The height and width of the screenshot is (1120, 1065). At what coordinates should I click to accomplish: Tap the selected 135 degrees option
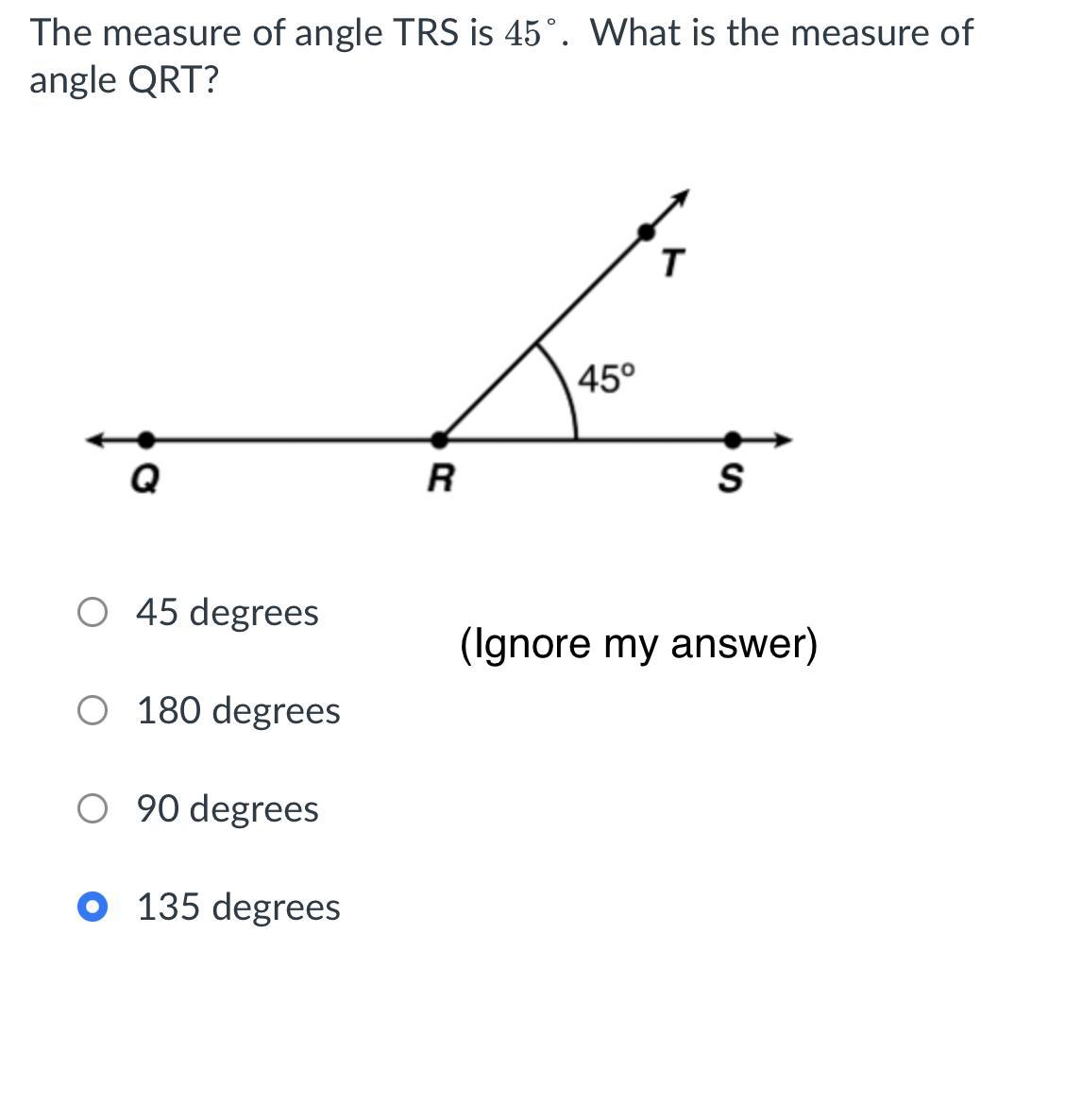93,907
